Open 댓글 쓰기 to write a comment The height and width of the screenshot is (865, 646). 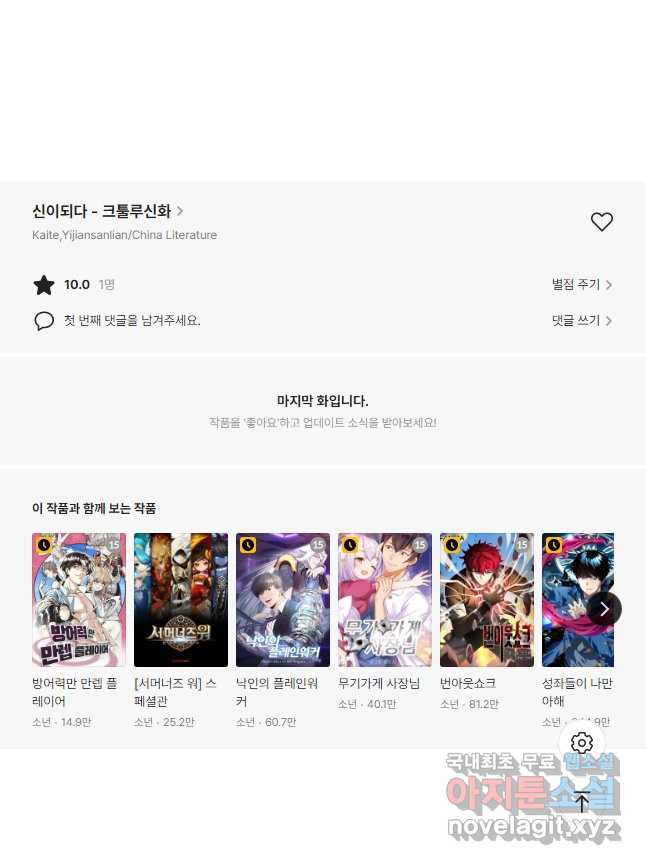581,321
